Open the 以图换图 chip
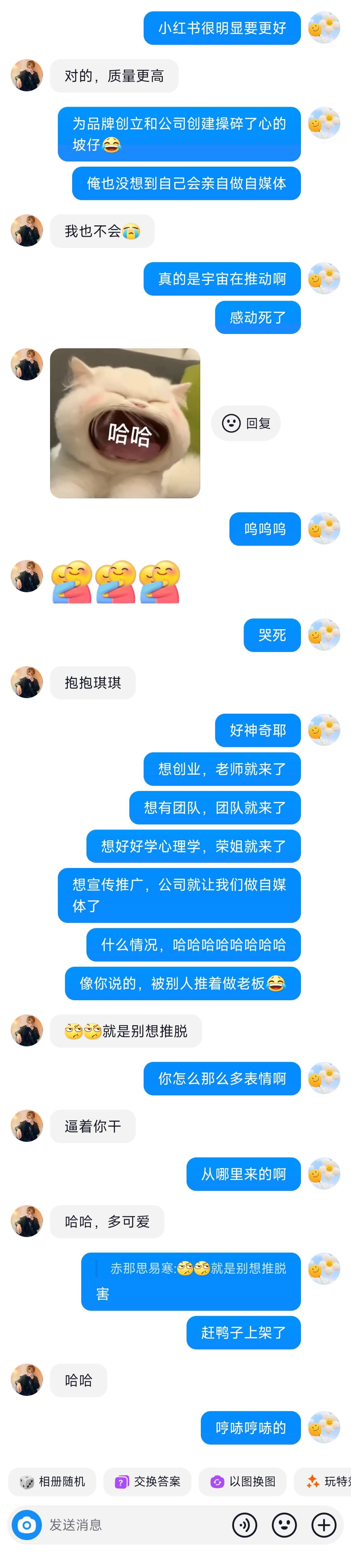This screenshot has width=351, height=1568. [242, 1481]
